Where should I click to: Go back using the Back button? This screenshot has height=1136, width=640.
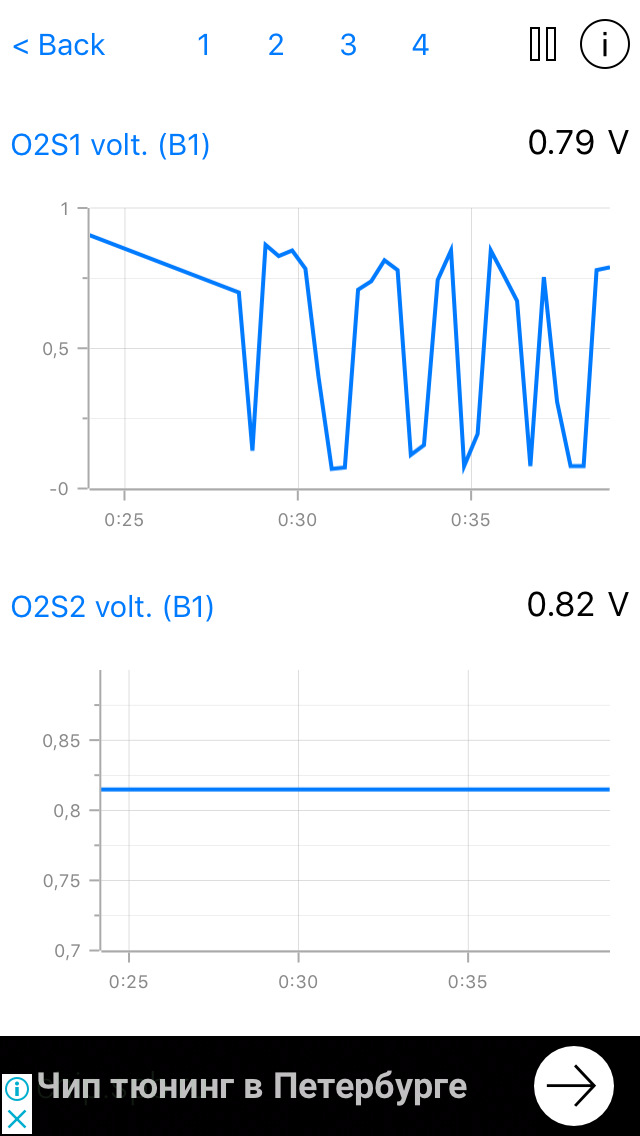point(58,45)
